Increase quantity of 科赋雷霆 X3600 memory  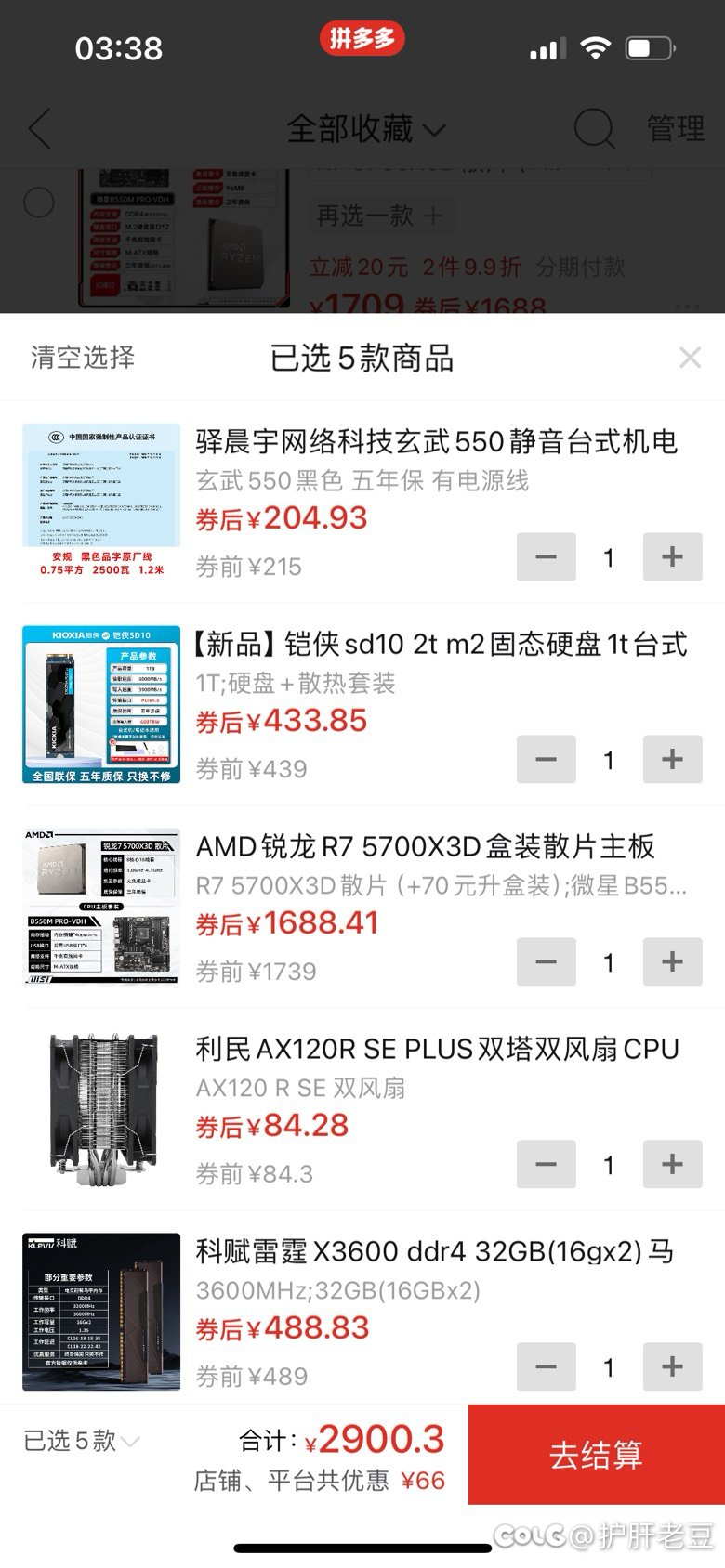click(x=672, y=1367)
